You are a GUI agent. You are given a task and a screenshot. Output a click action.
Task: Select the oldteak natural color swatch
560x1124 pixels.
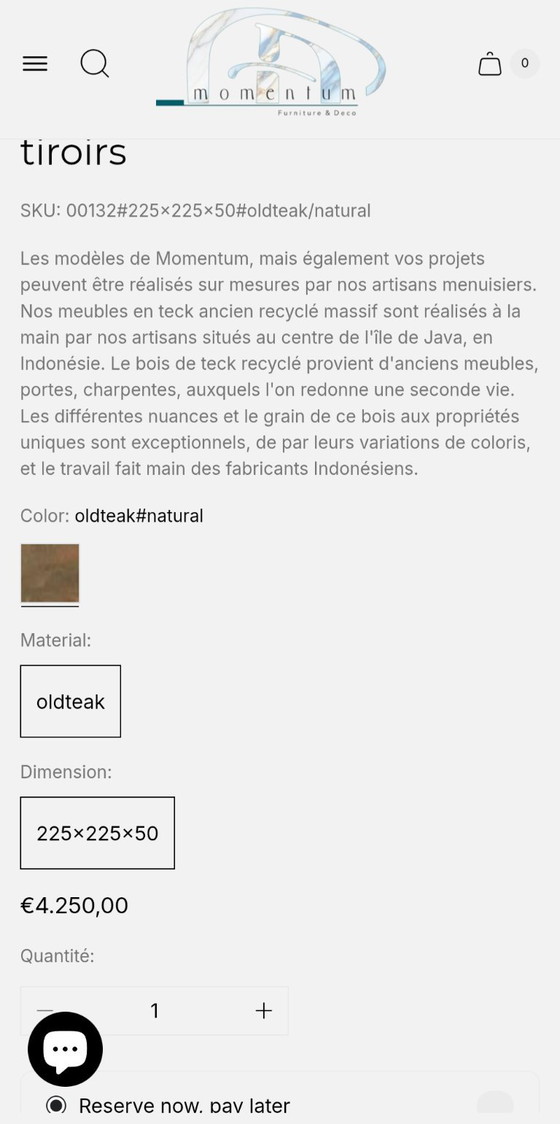coord(49,573)
